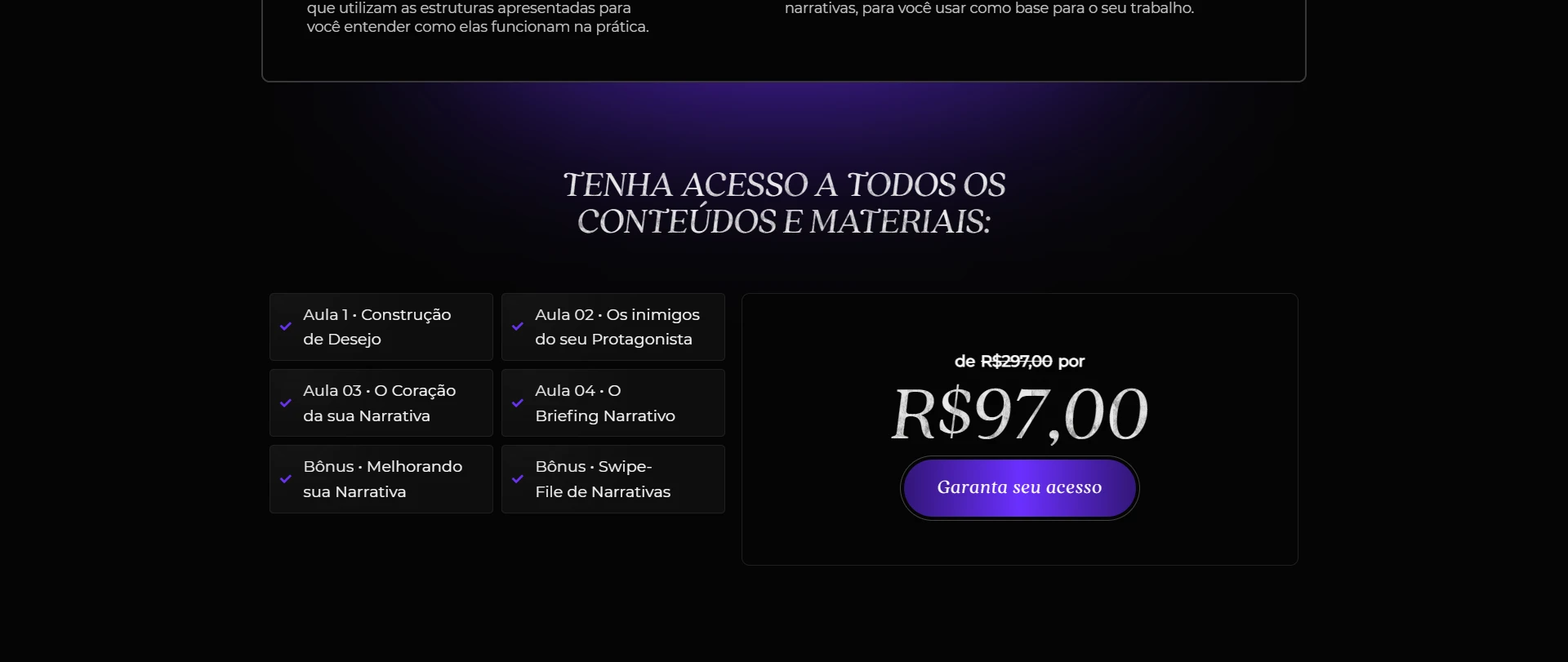This screenshot has width=1568, height=662.
Task: Tap the Garanta seu acesso button
Action: tap(1019, 488)
